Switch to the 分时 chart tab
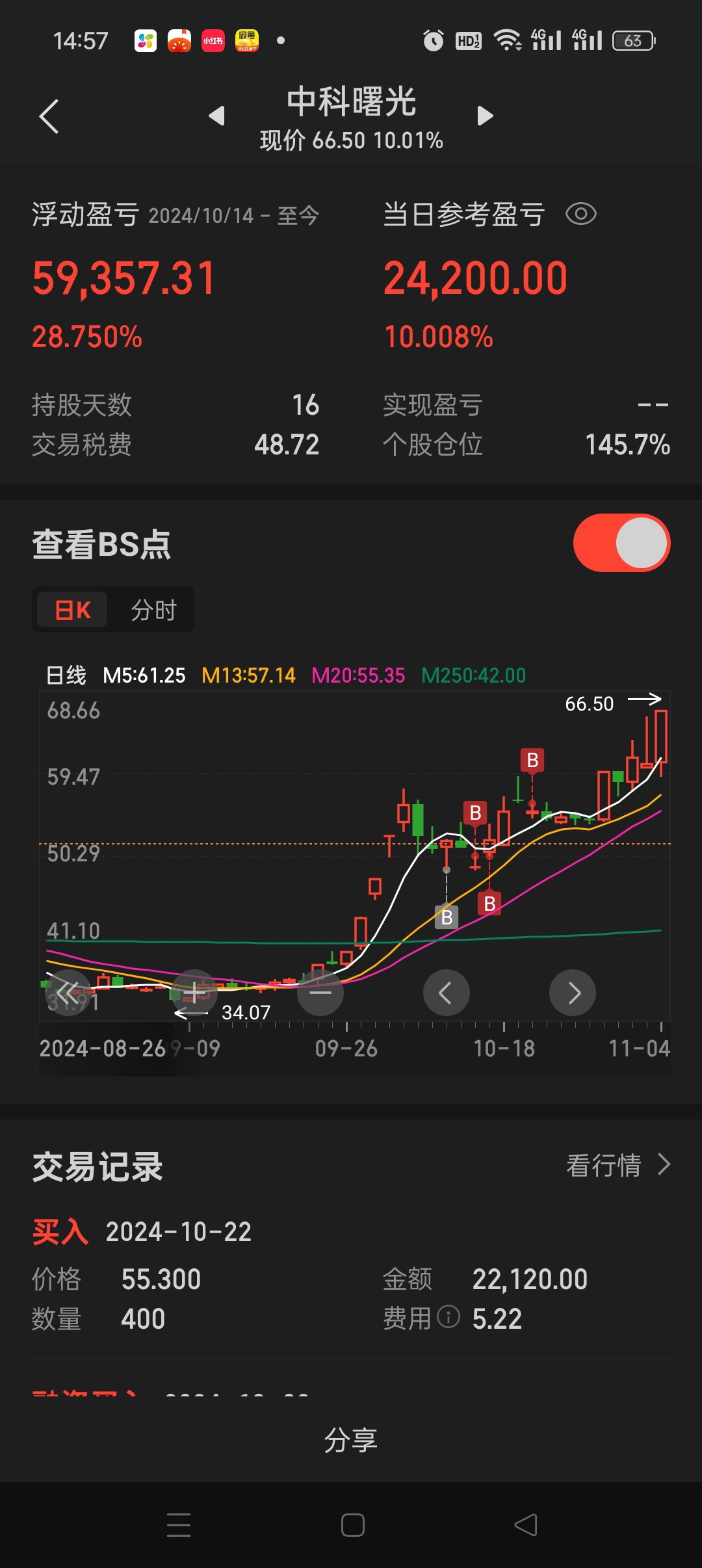The height and width of the screenshot is (1568, 702). click(x=153, y=610)
